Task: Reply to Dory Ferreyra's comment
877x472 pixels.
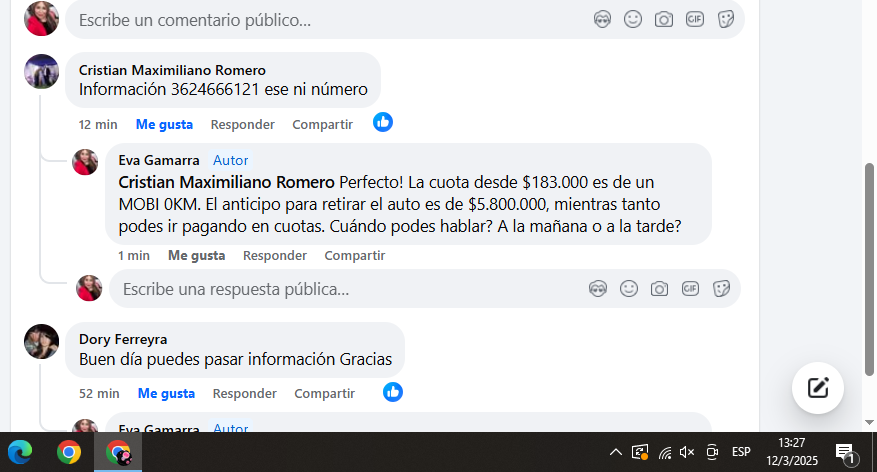Action: tap(244, 393)
